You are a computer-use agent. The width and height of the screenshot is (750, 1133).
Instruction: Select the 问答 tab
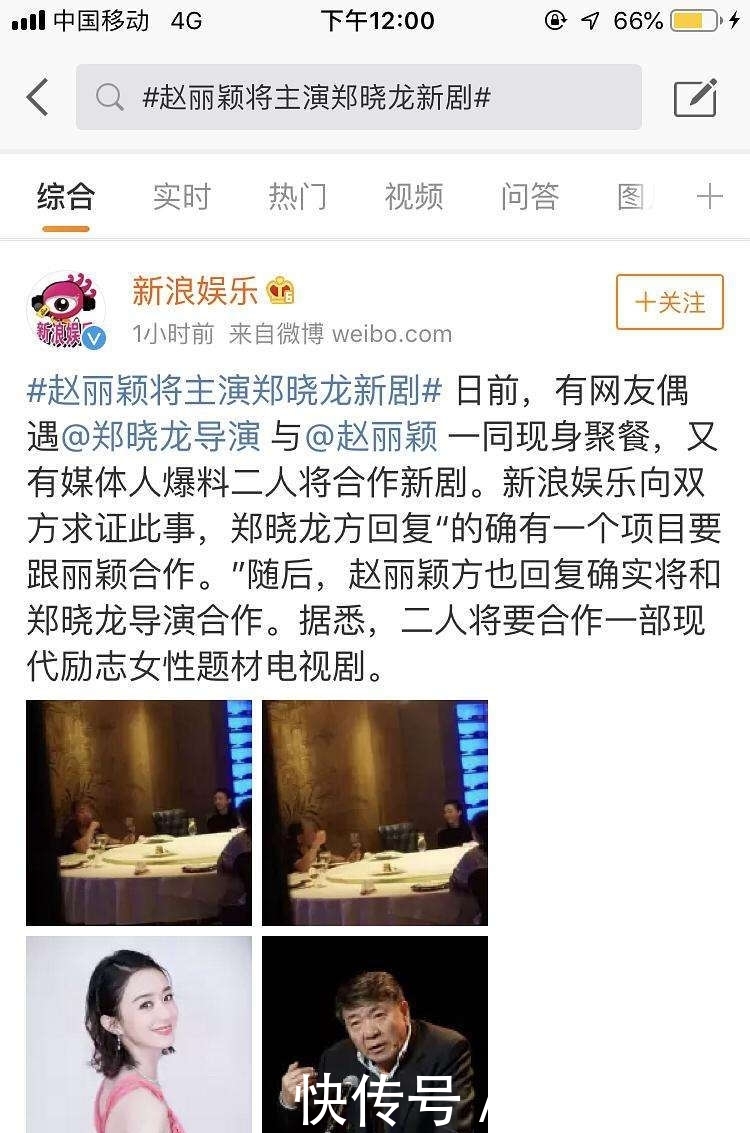529,197
